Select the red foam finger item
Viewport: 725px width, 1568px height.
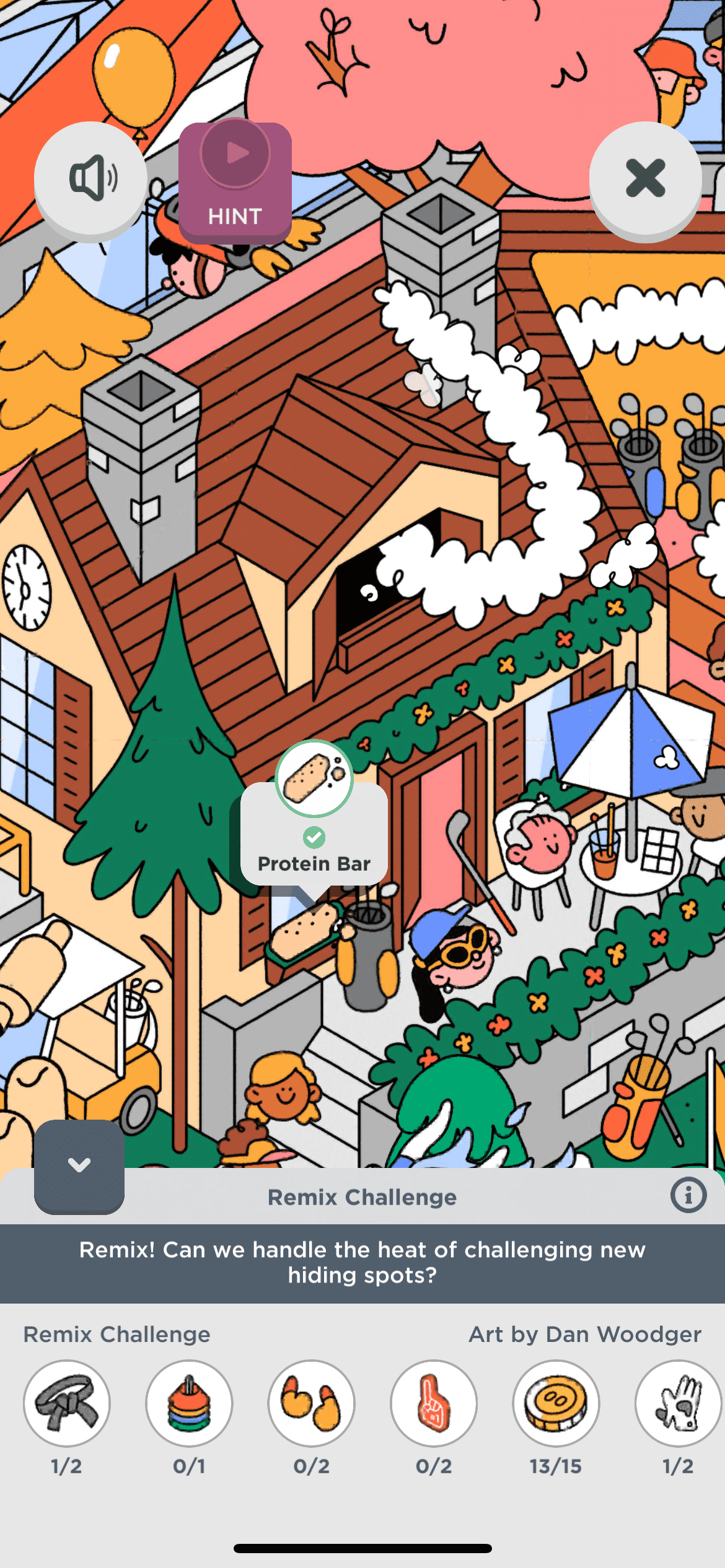coord(434,1403)
